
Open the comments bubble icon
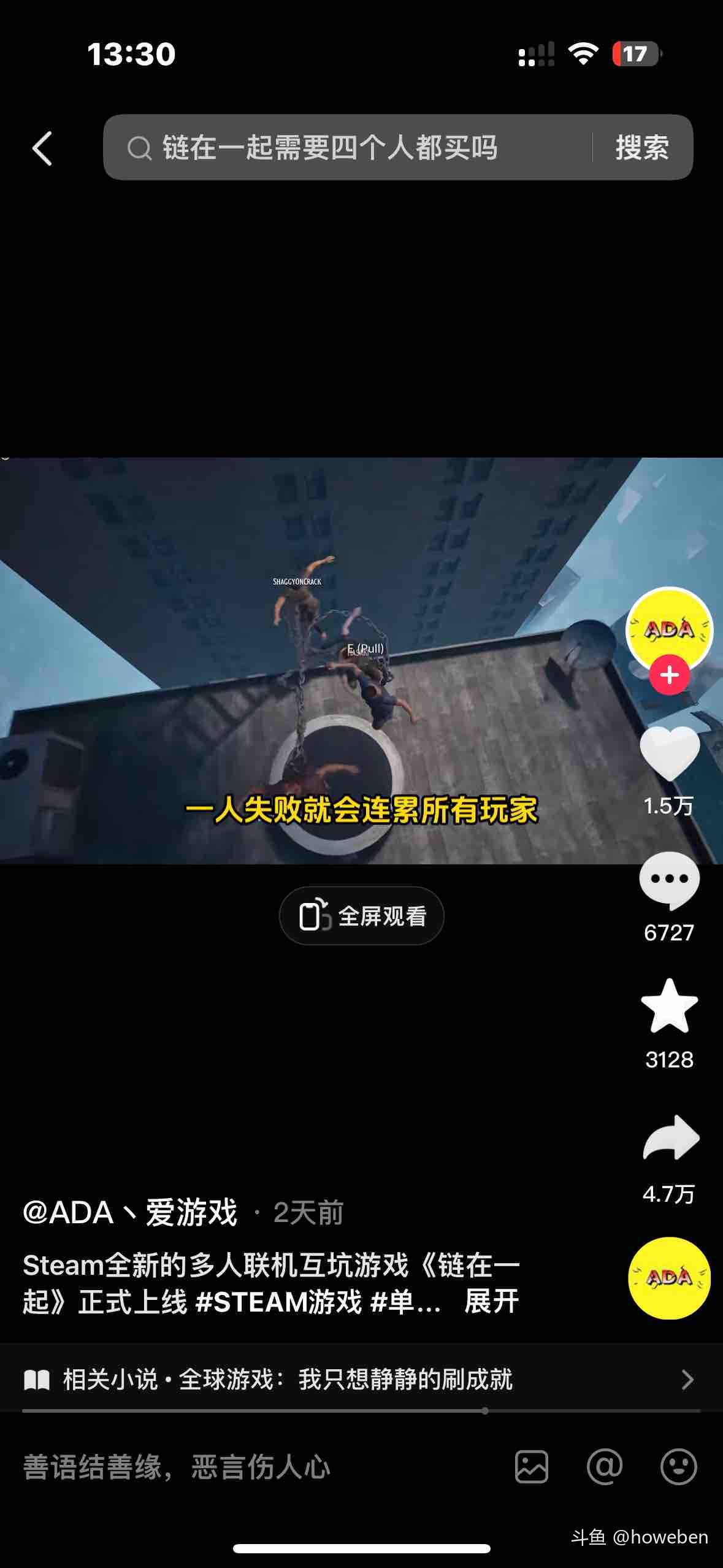(669, 880)
